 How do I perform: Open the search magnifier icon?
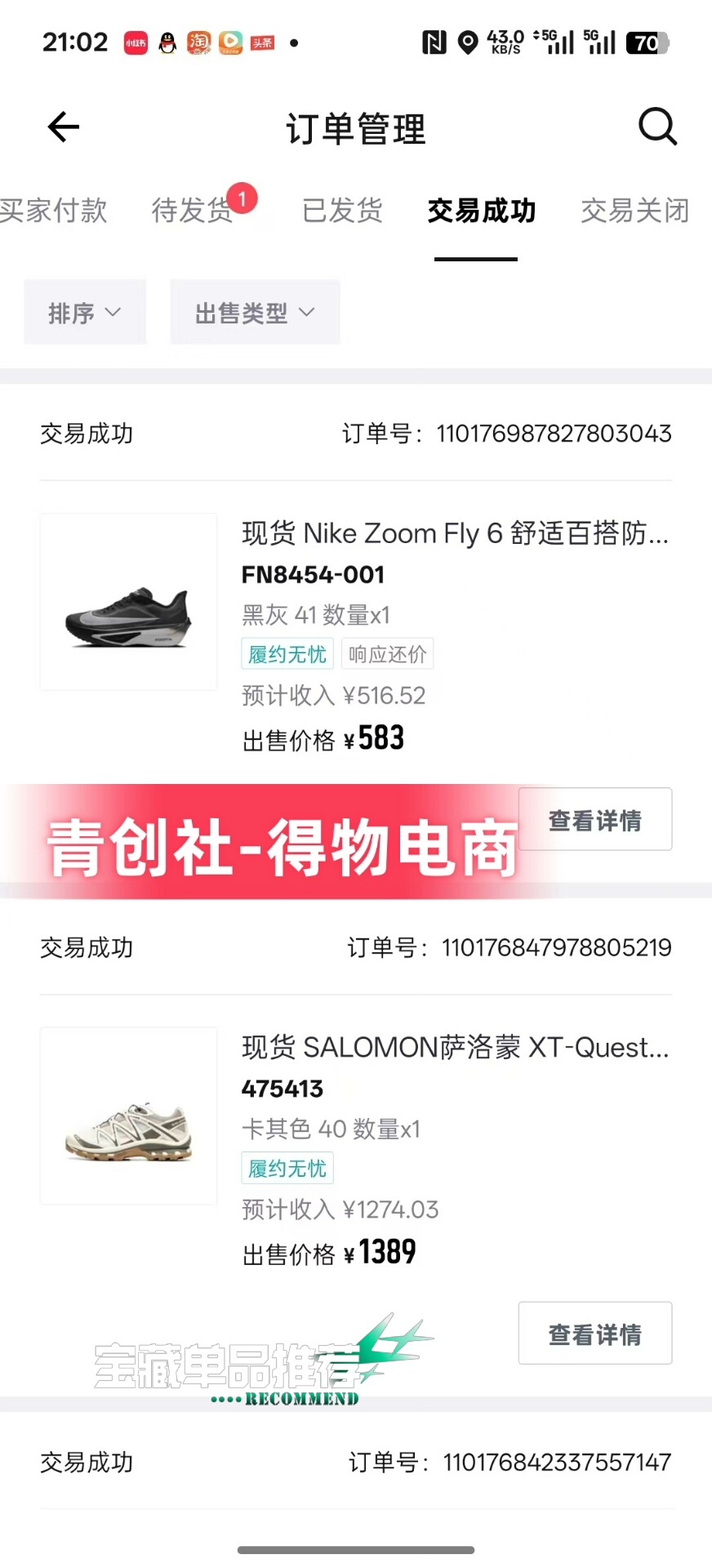[x=656, y=127]
